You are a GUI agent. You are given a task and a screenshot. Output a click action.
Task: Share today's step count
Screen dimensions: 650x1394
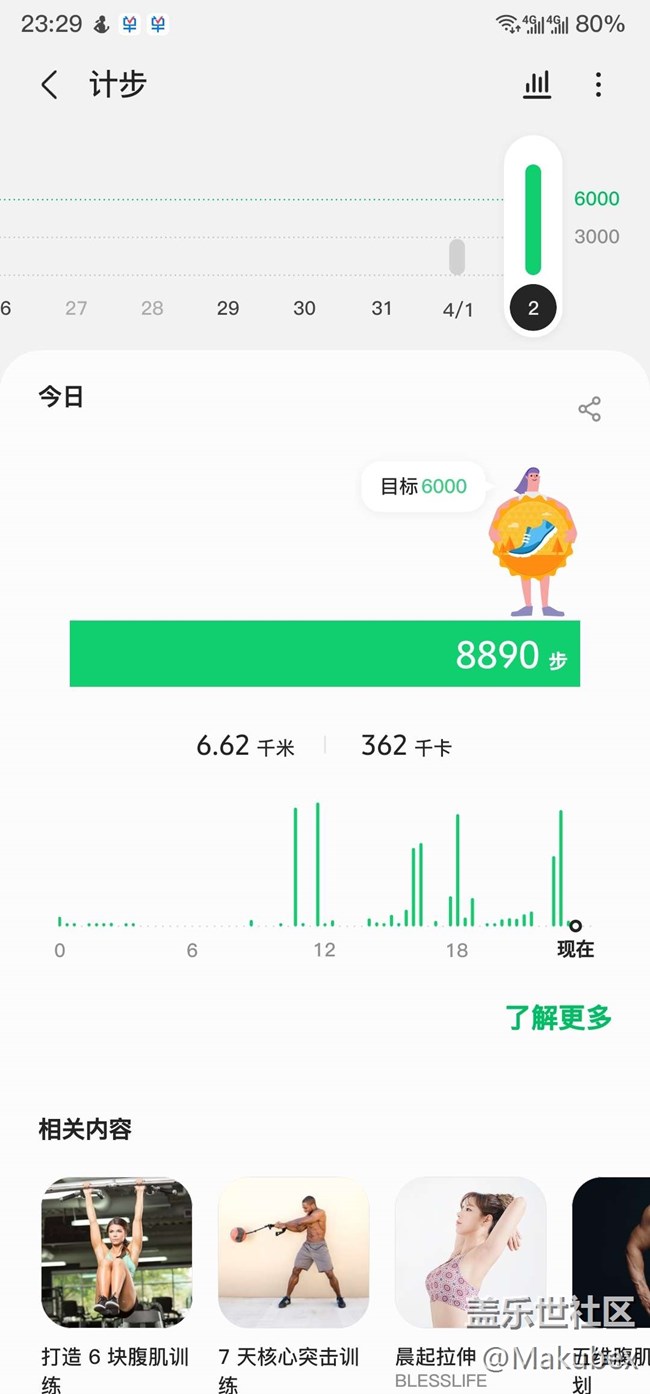pyautogui.click(x=589, y=409)
